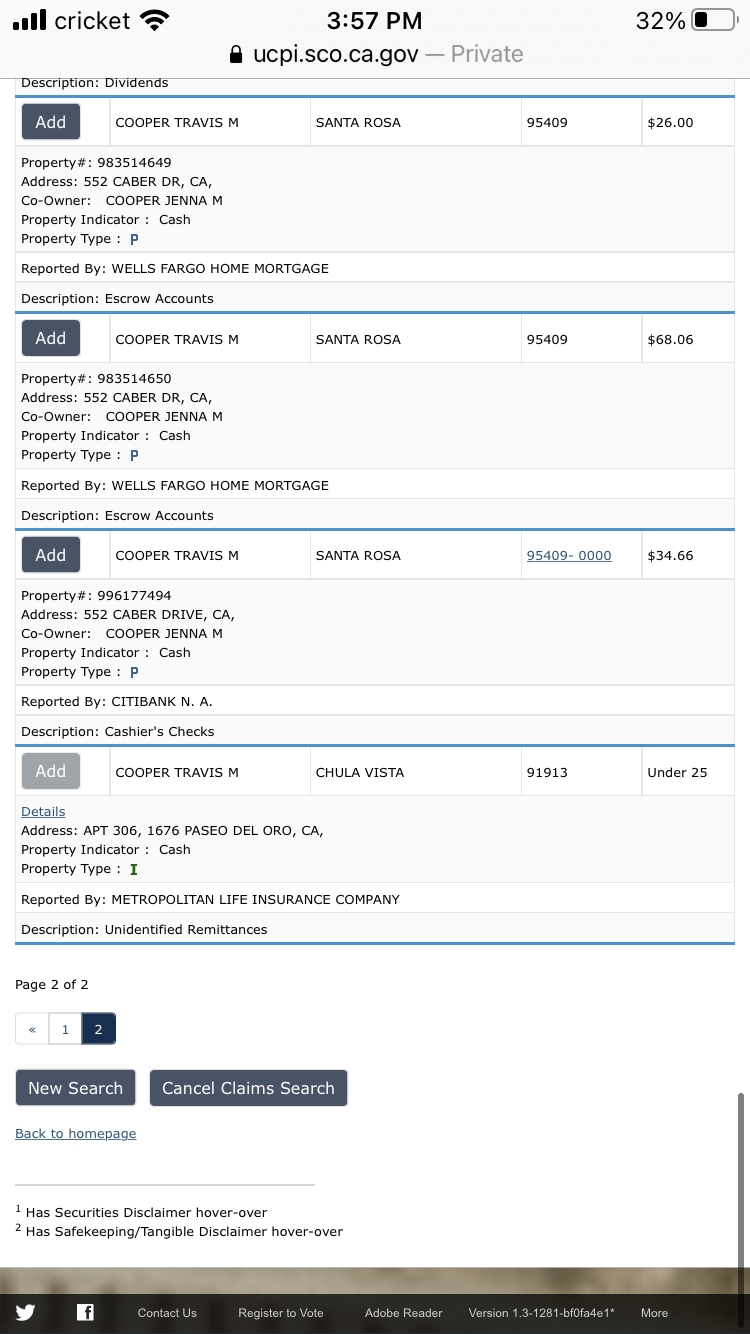The width and height of the screenshot is (750, 1334).
Task: Open the 95409-0000 zip code link
Action: pyautogui.click(x=569, y=555)
